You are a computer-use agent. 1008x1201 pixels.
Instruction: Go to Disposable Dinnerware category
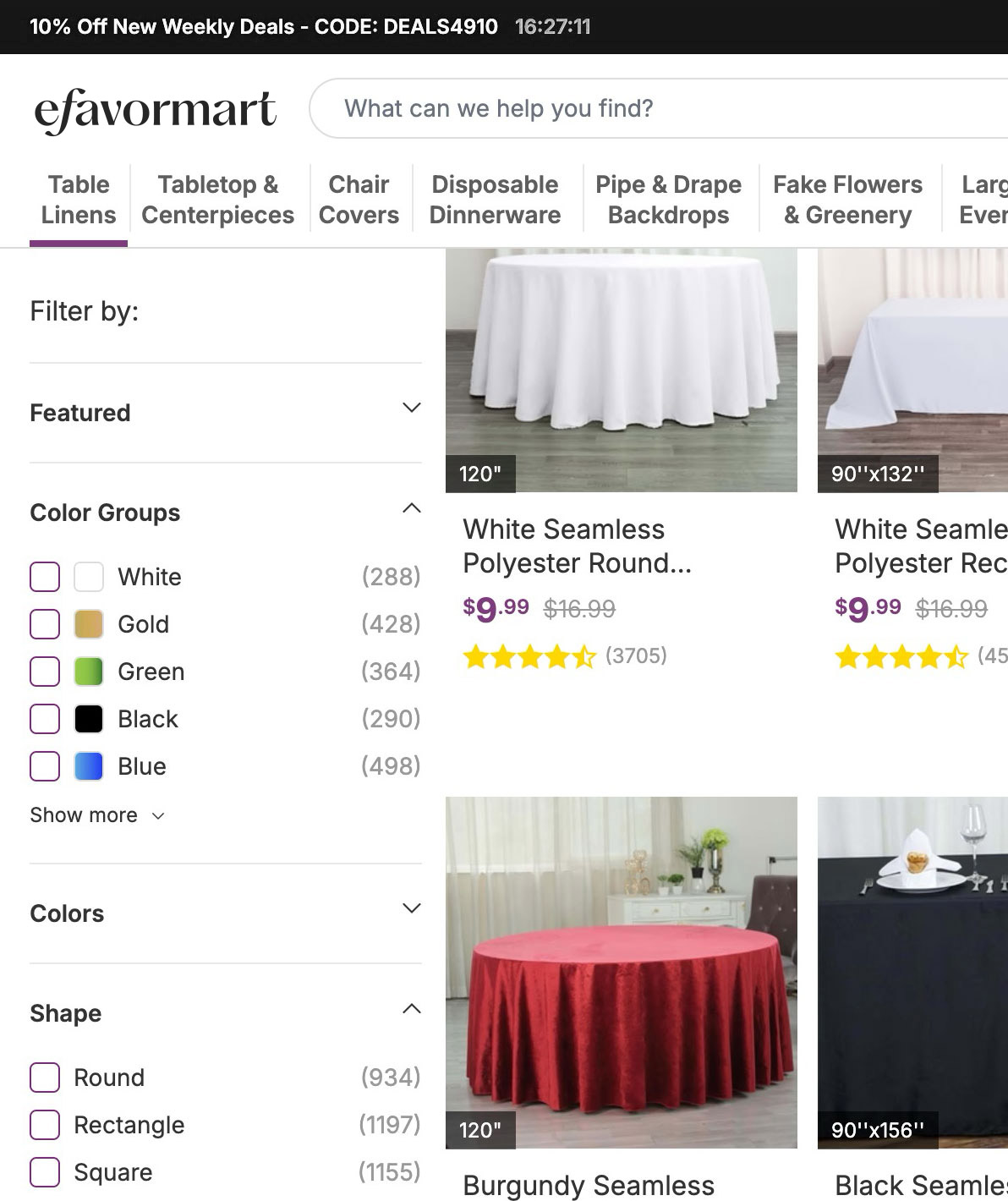(x=495, y=200)
